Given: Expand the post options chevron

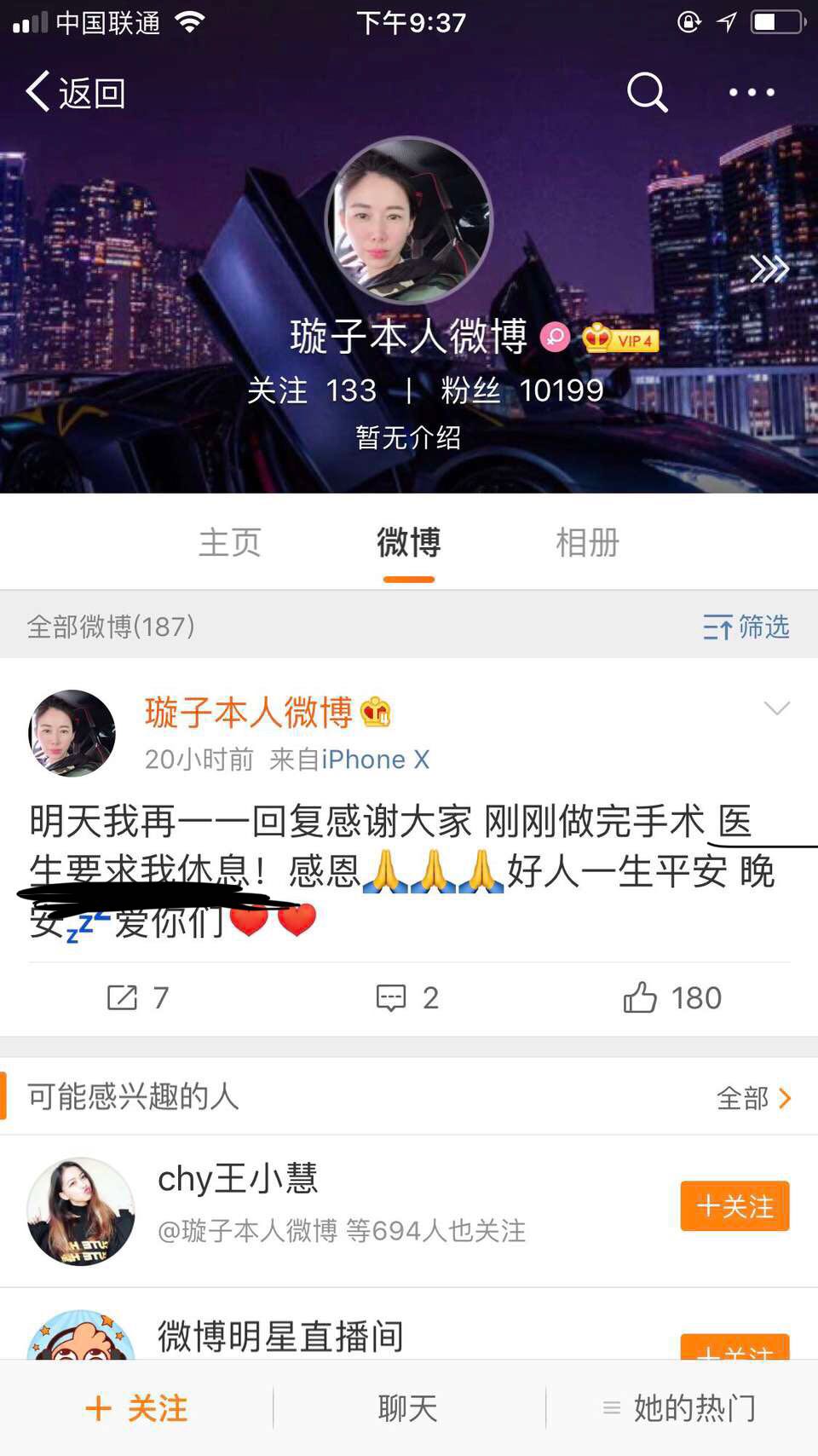Looking at the screenshot, I should coord(777,708).
